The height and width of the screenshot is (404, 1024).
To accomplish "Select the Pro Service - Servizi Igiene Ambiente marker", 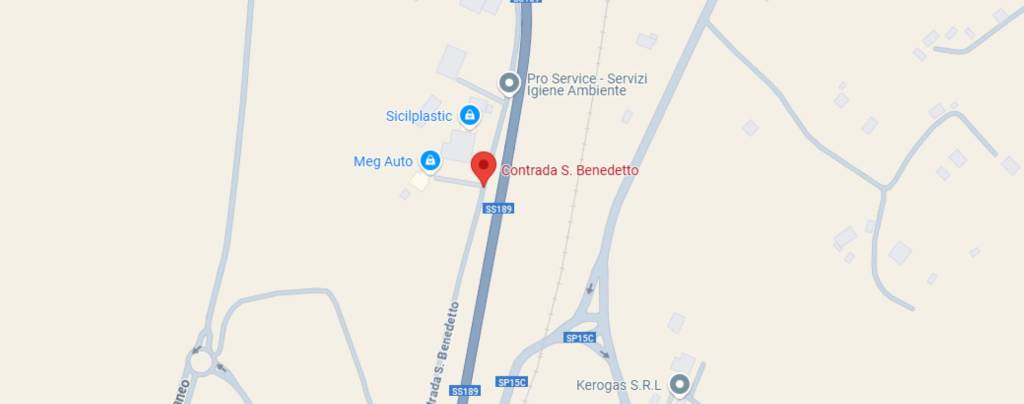I will [510, 82].
